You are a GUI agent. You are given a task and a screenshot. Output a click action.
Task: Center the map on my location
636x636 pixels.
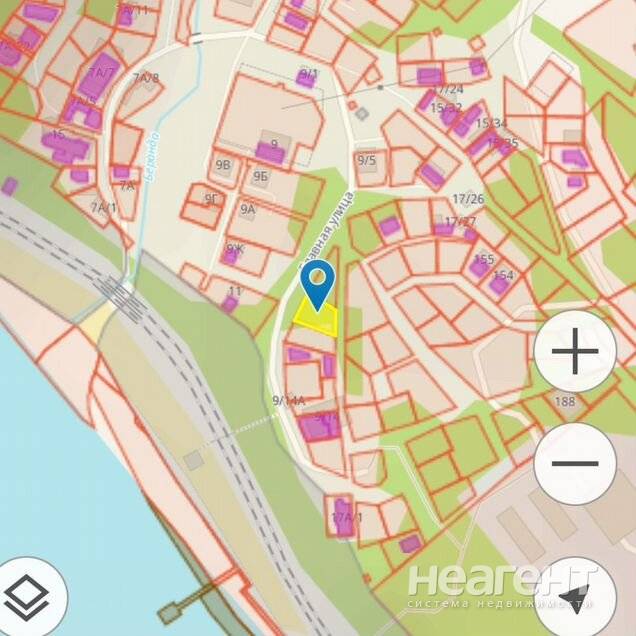575,598
